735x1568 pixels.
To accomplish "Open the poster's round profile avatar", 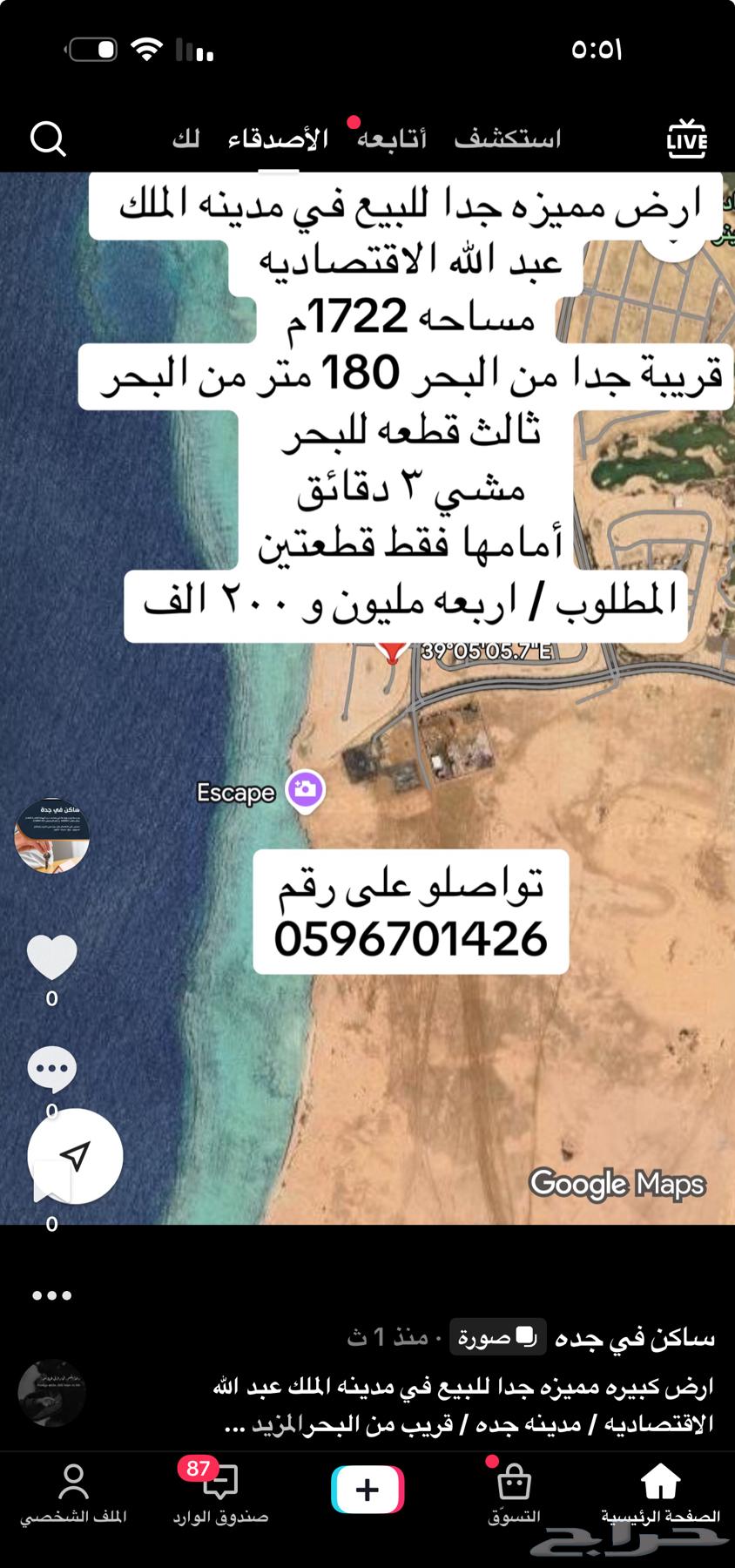I will (x=52, y=835).
